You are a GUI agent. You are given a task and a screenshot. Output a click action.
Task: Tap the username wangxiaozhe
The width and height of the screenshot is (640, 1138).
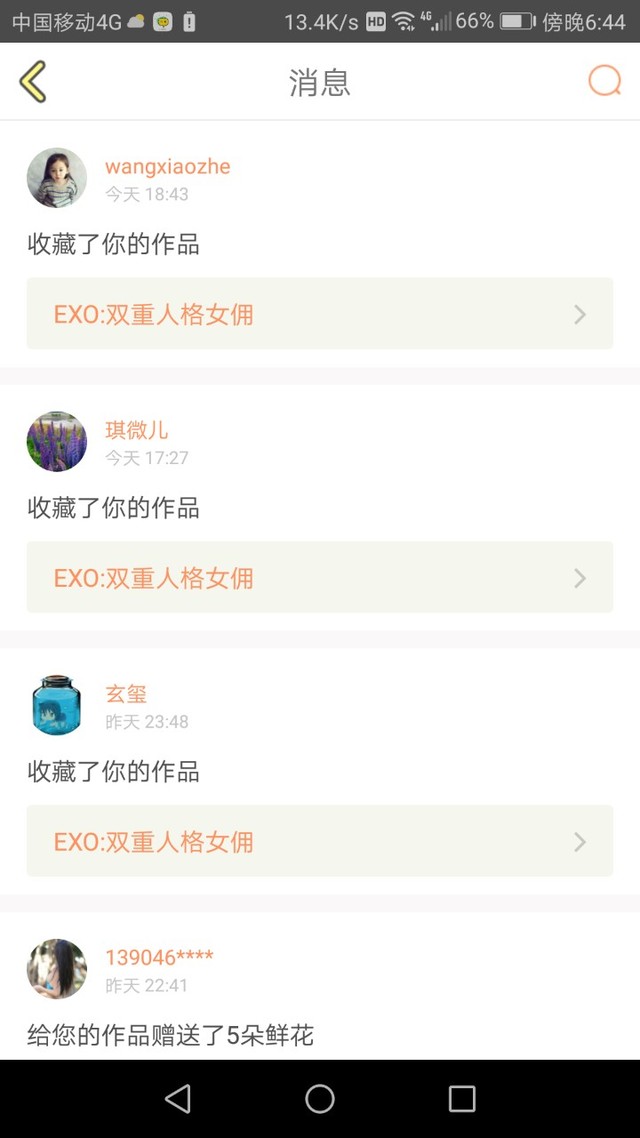click(x=167, y=166)
